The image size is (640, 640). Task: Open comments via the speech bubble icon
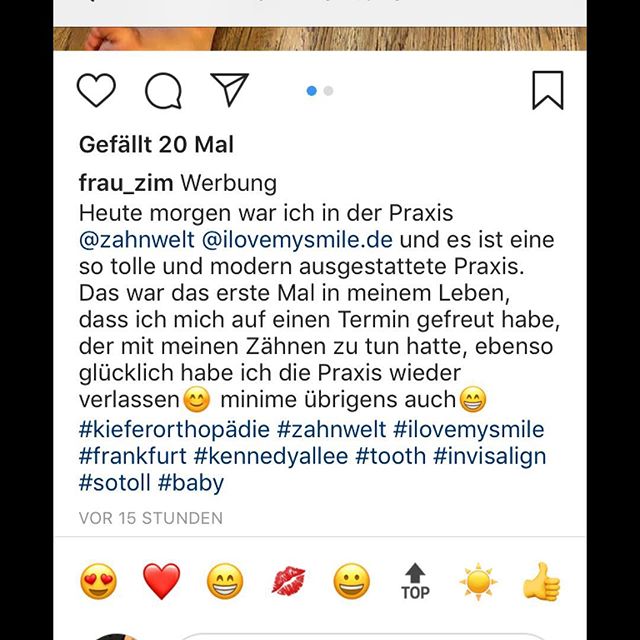coord(163,91)
